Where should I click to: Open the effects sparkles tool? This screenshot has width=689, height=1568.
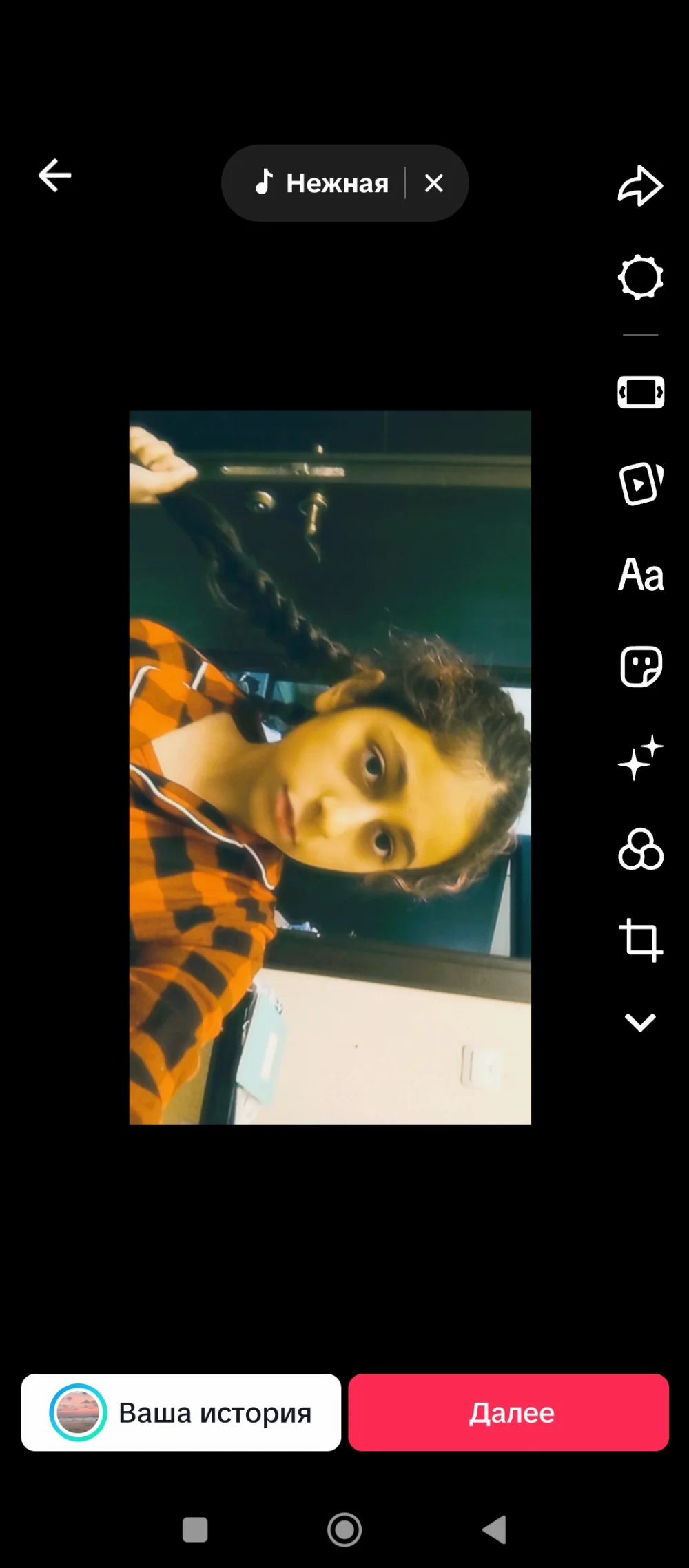coord(641,757)
